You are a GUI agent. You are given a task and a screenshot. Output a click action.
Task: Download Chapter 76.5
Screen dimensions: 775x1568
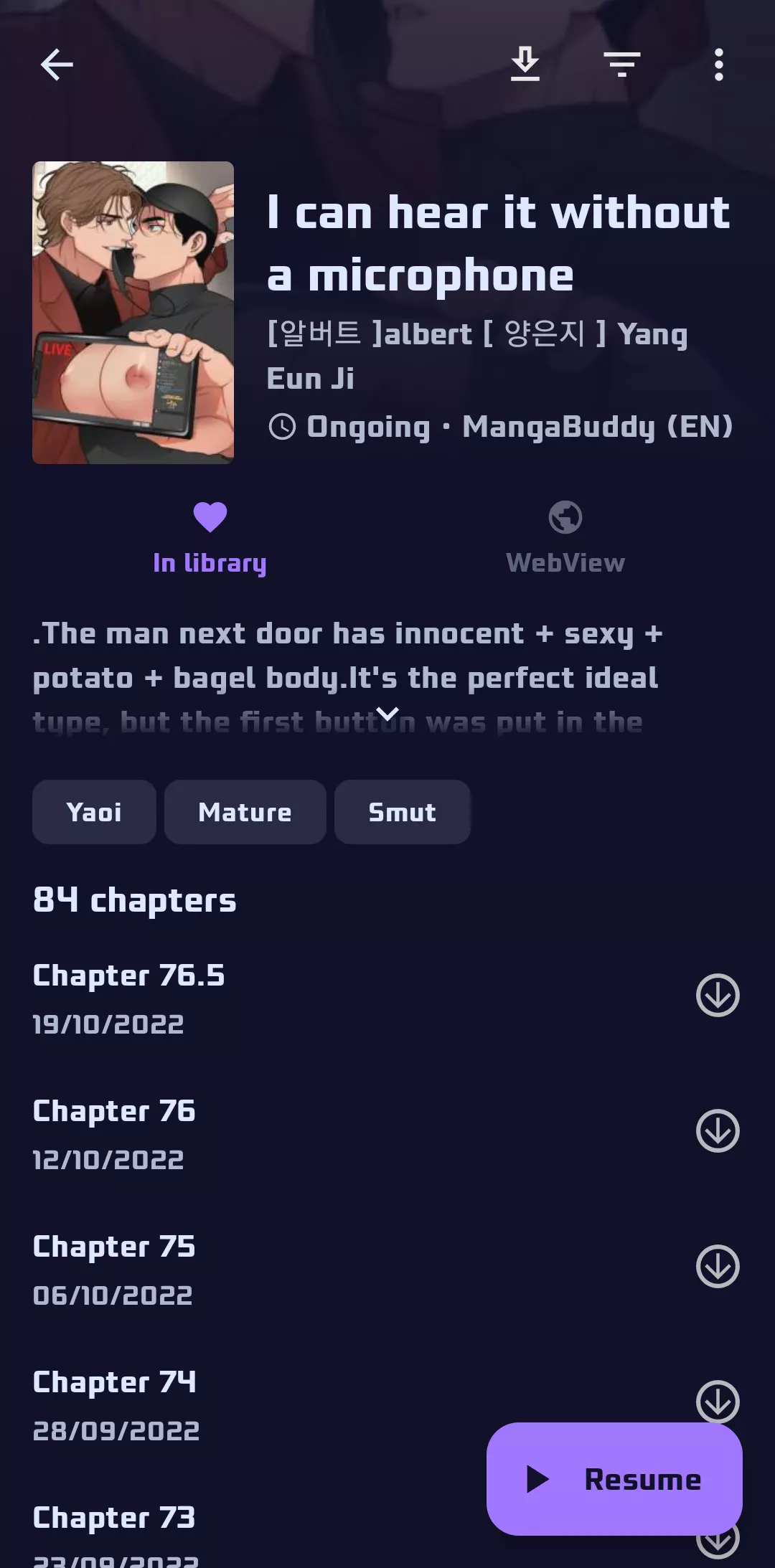coord(718,995)
